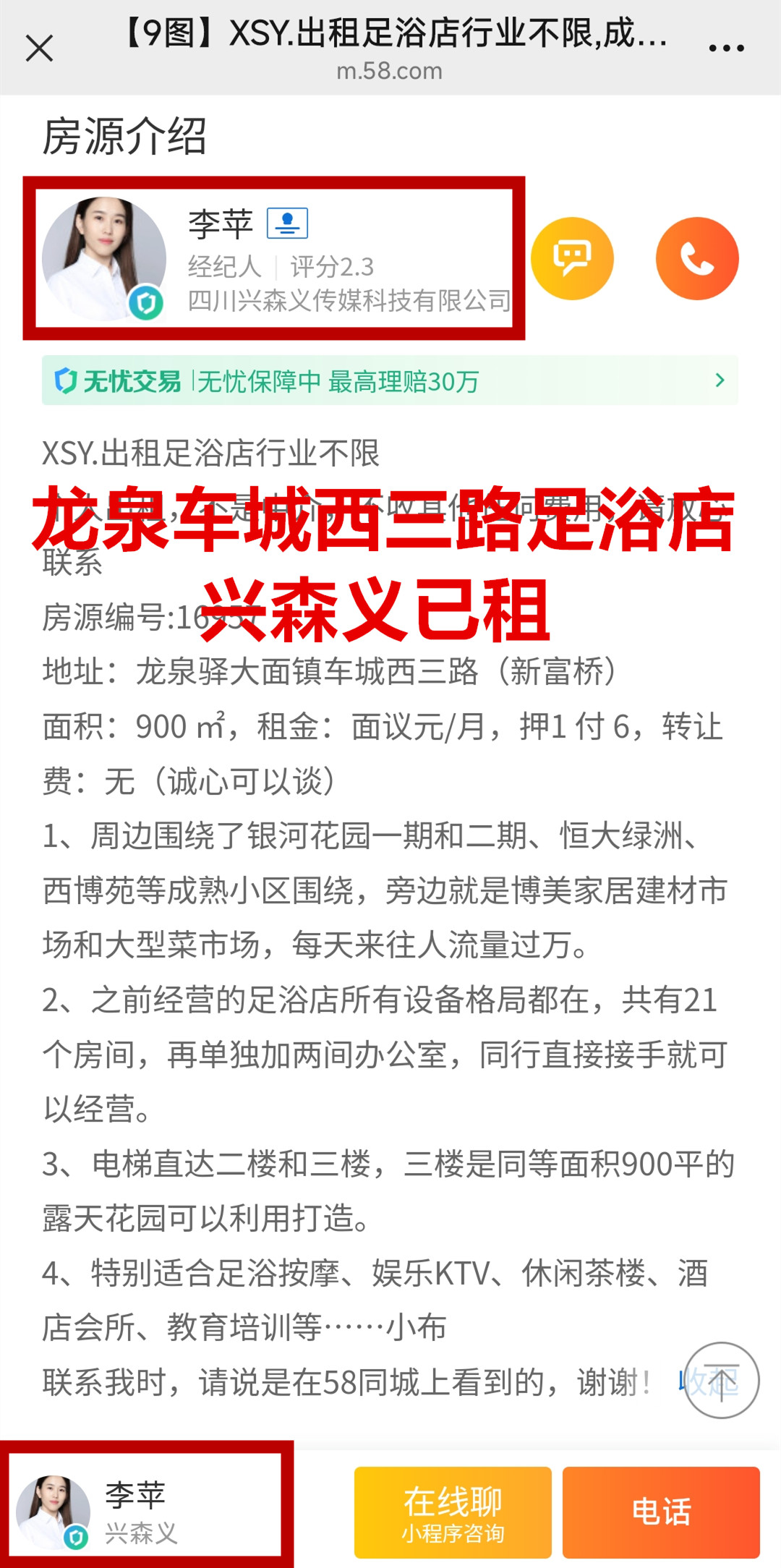This screenshot has width=781, height=1568.
Task: Close the 58.com web page
Action: pyautogui.click(x=39, y=49)
